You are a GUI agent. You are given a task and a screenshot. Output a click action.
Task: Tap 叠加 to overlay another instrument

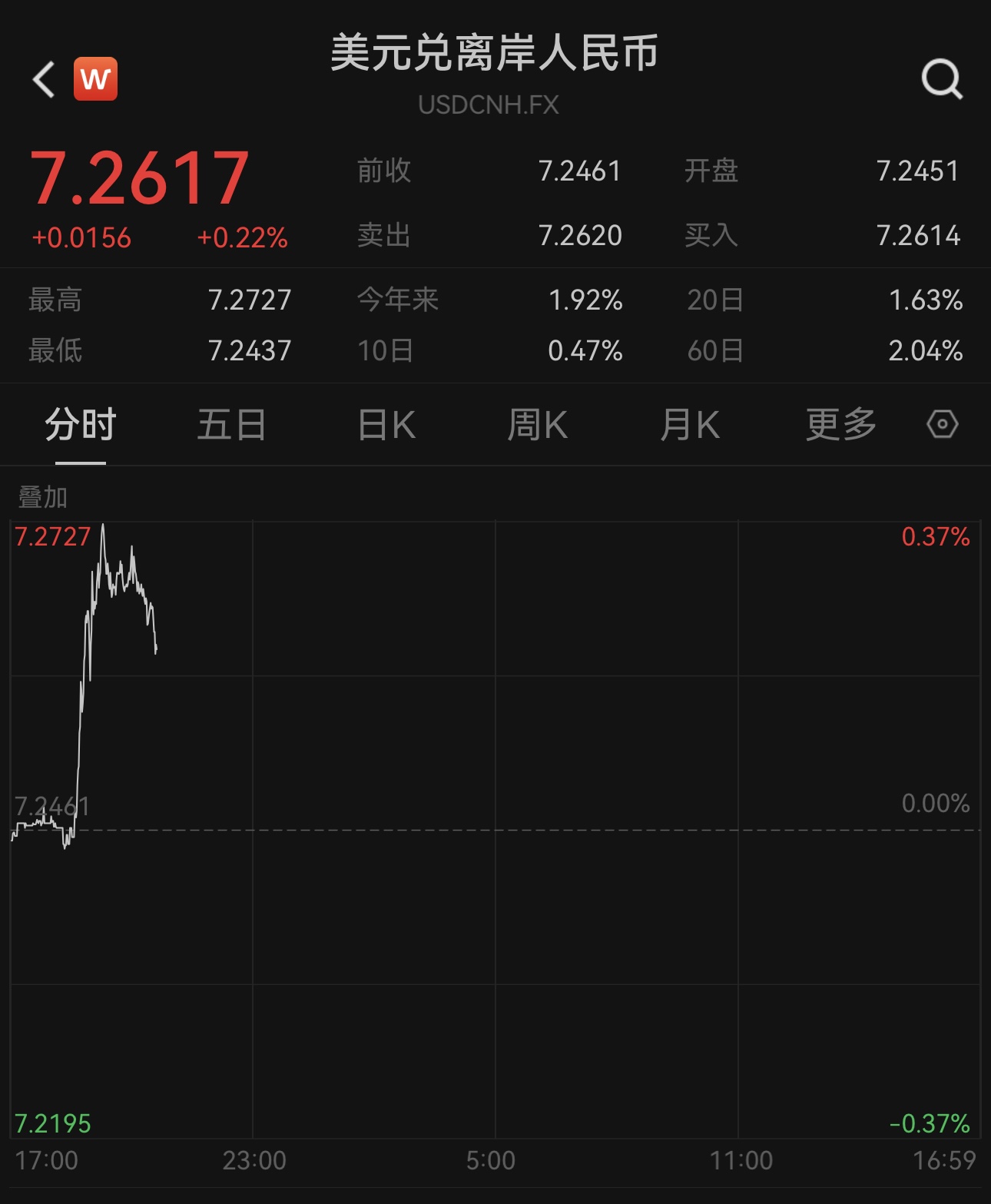(43, 498)
